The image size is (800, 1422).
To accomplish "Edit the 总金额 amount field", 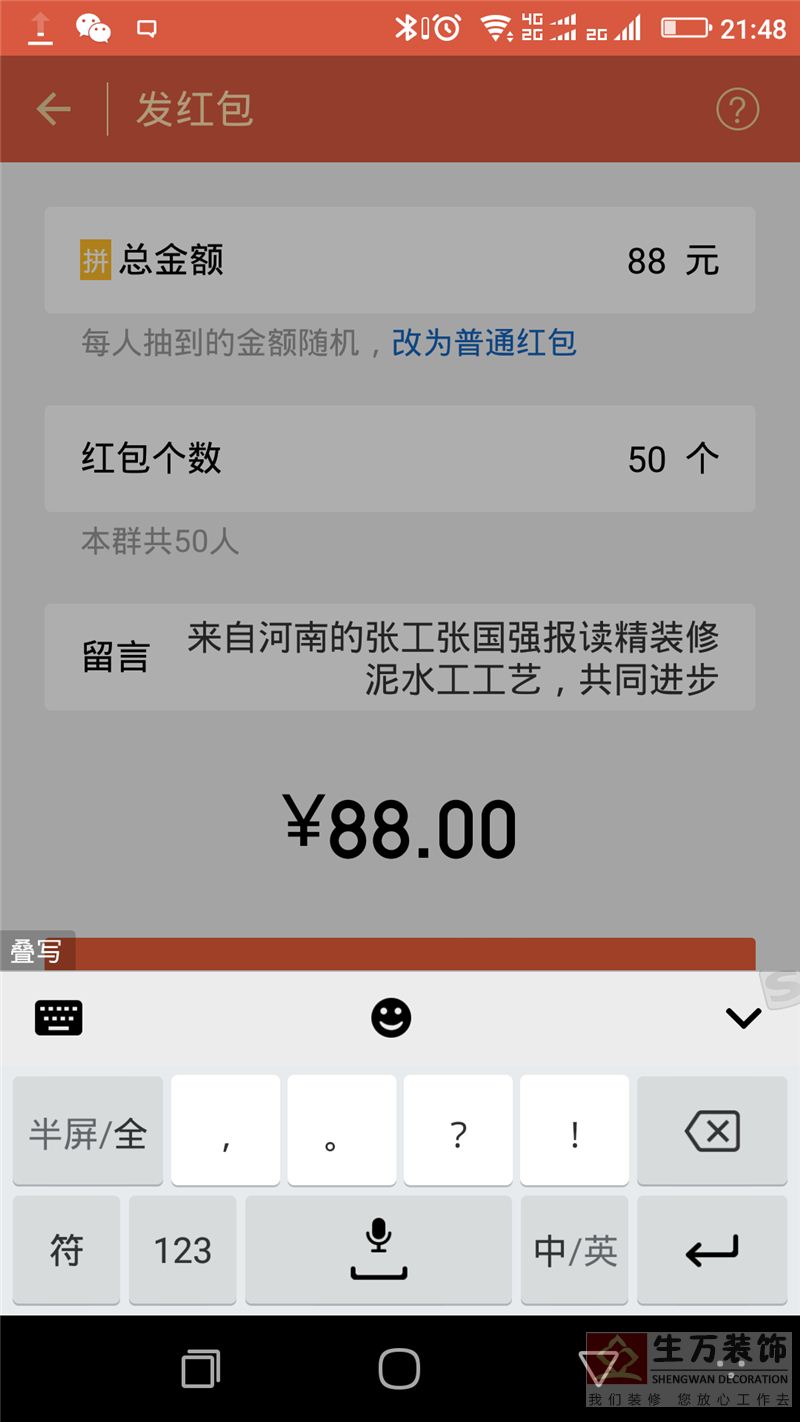I will tap(400, 260).
